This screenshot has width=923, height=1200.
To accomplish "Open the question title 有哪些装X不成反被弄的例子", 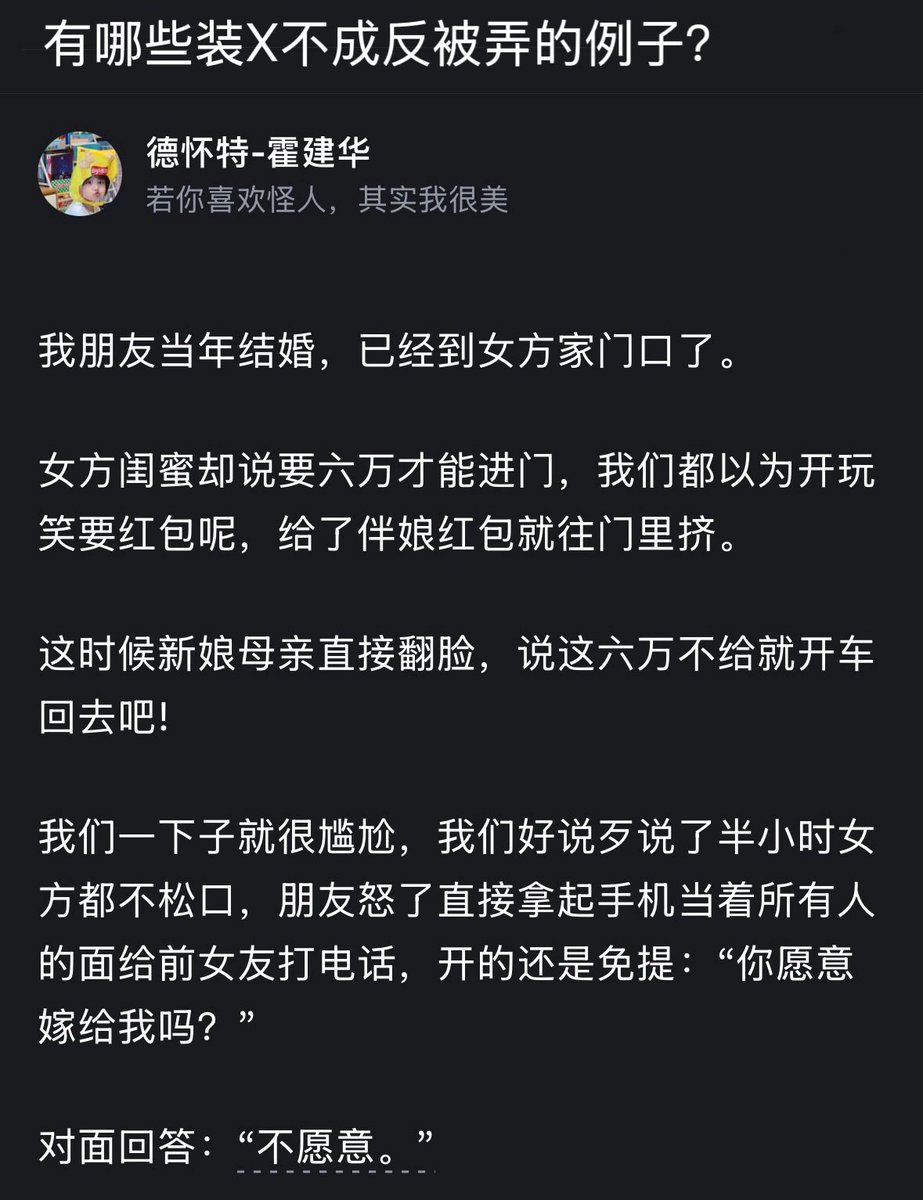I will (x=376, y=46).
